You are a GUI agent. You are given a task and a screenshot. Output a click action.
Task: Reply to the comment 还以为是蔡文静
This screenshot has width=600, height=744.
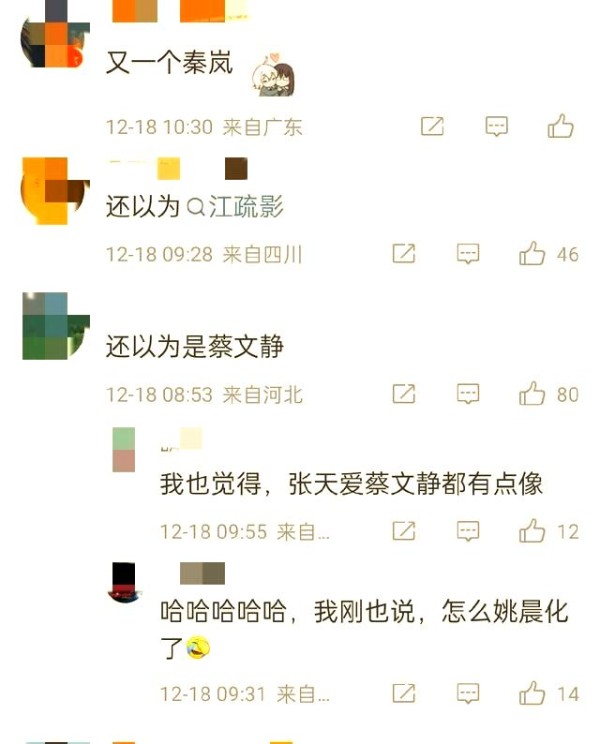point(468,394)
